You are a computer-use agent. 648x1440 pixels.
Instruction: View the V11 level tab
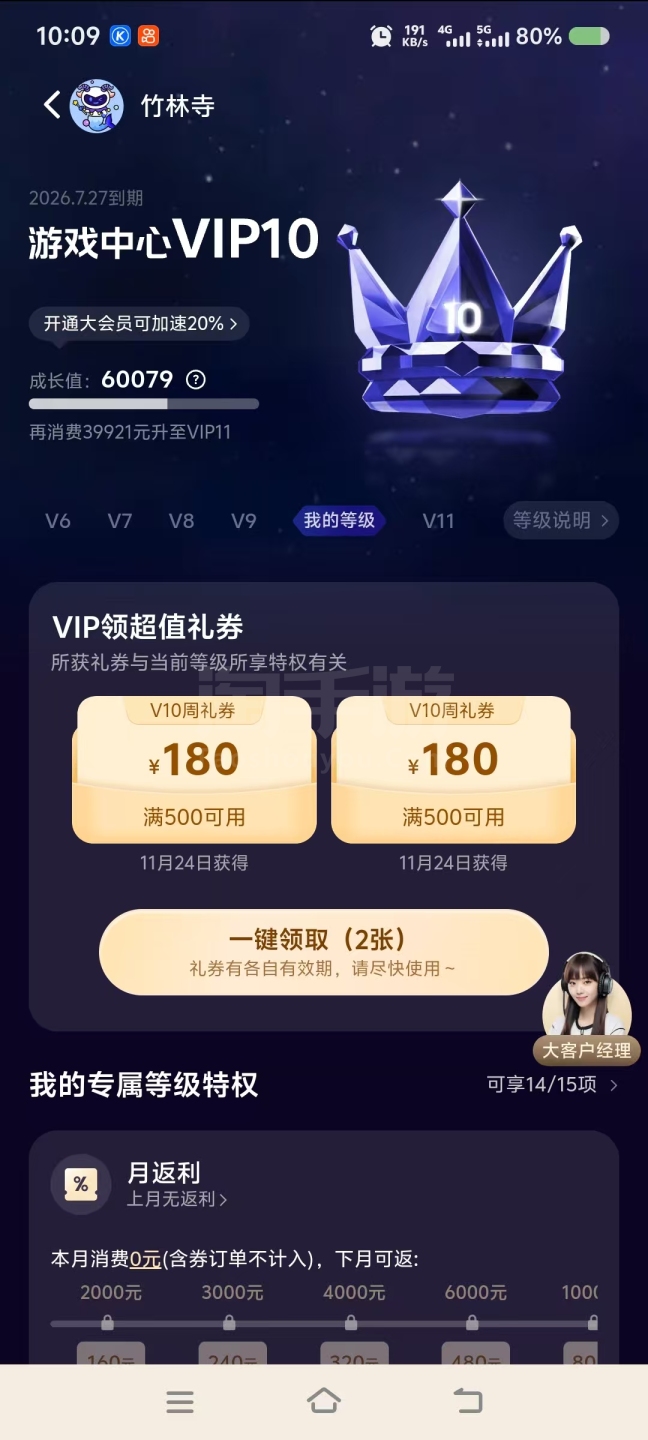point(438,520)
